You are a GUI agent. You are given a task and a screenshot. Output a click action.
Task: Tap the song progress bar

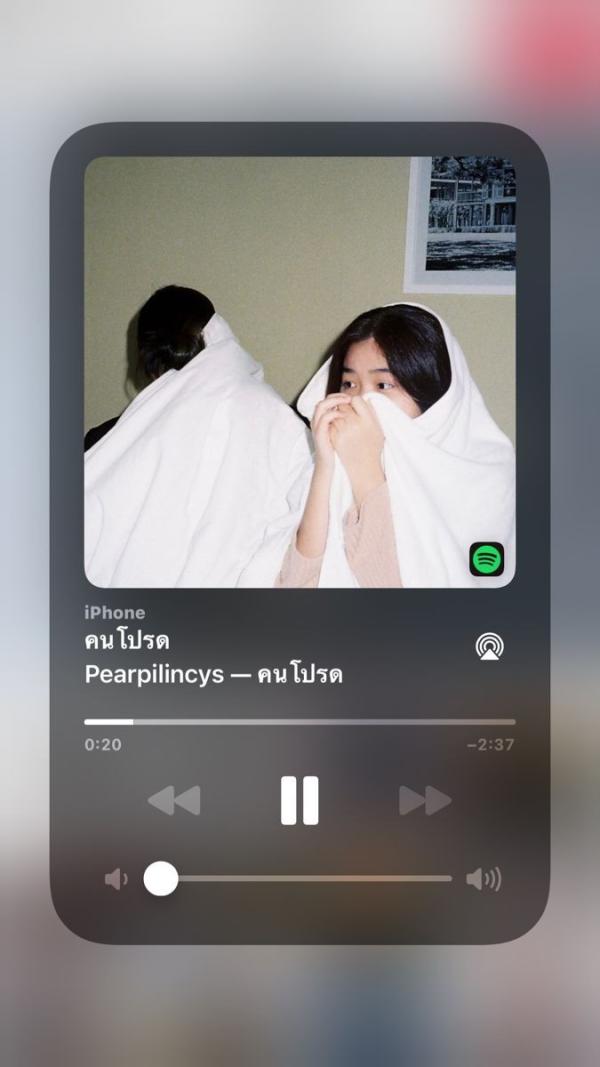point(300,721)
